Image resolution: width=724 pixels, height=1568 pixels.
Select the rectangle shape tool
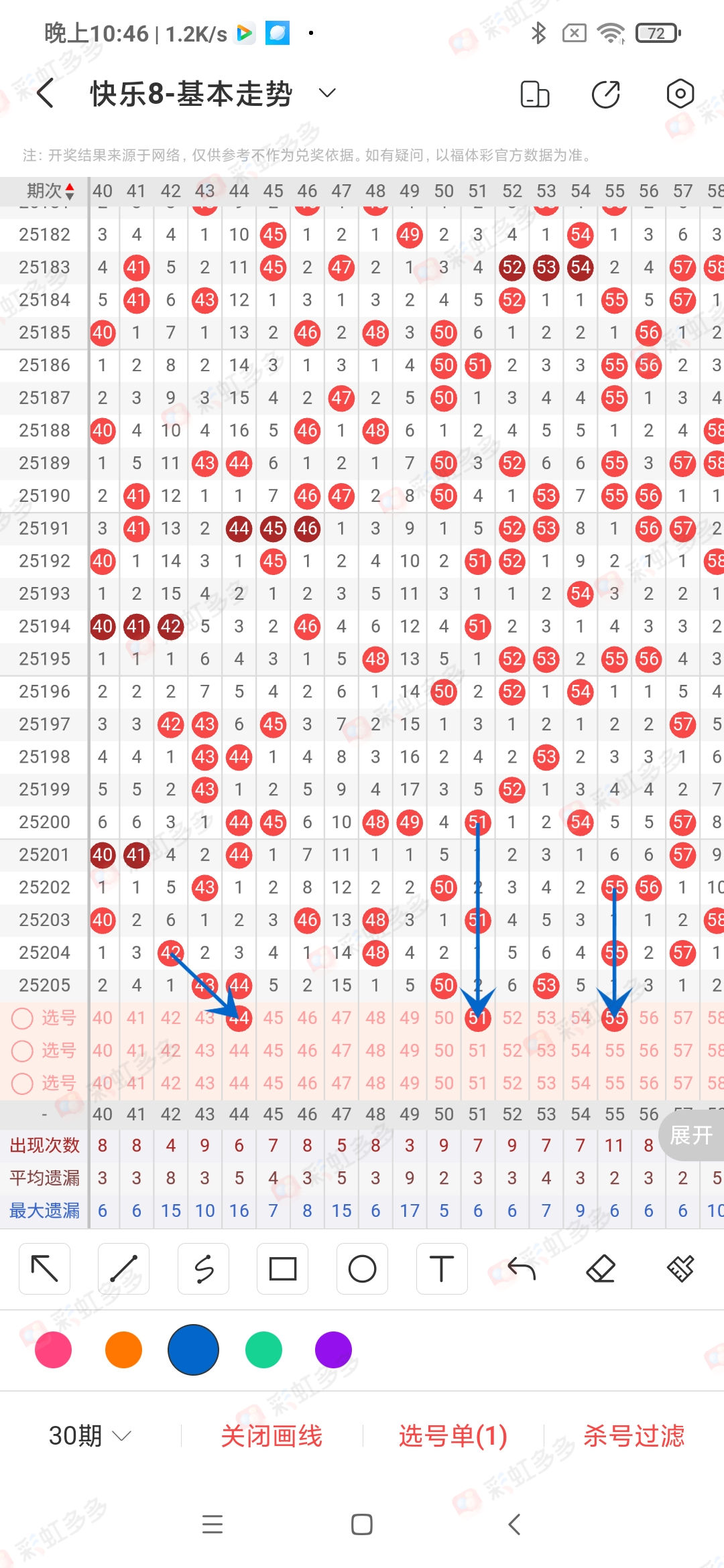(x=282, y=1268)
